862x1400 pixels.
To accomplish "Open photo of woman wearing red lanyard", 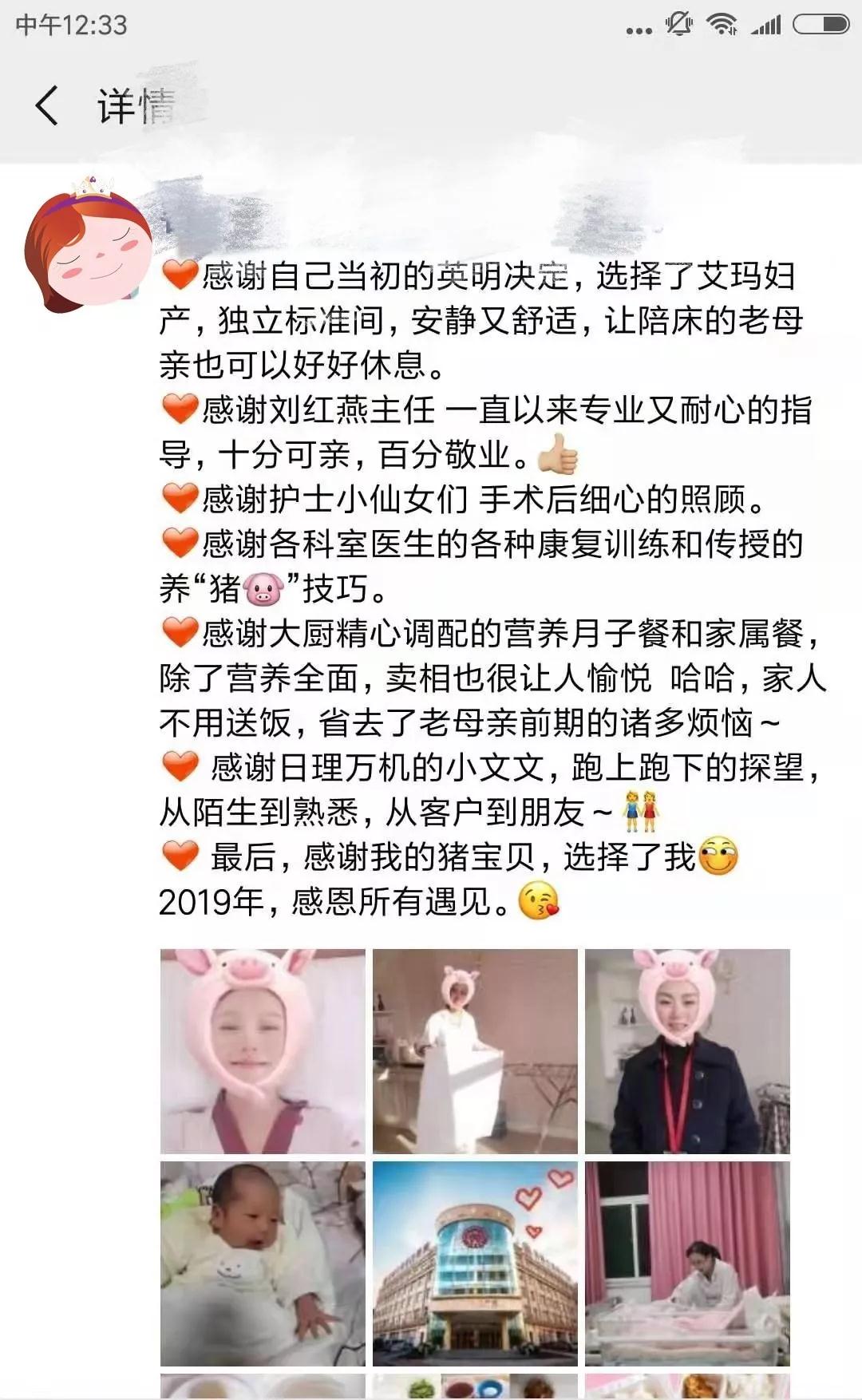I will (687, 1050).
